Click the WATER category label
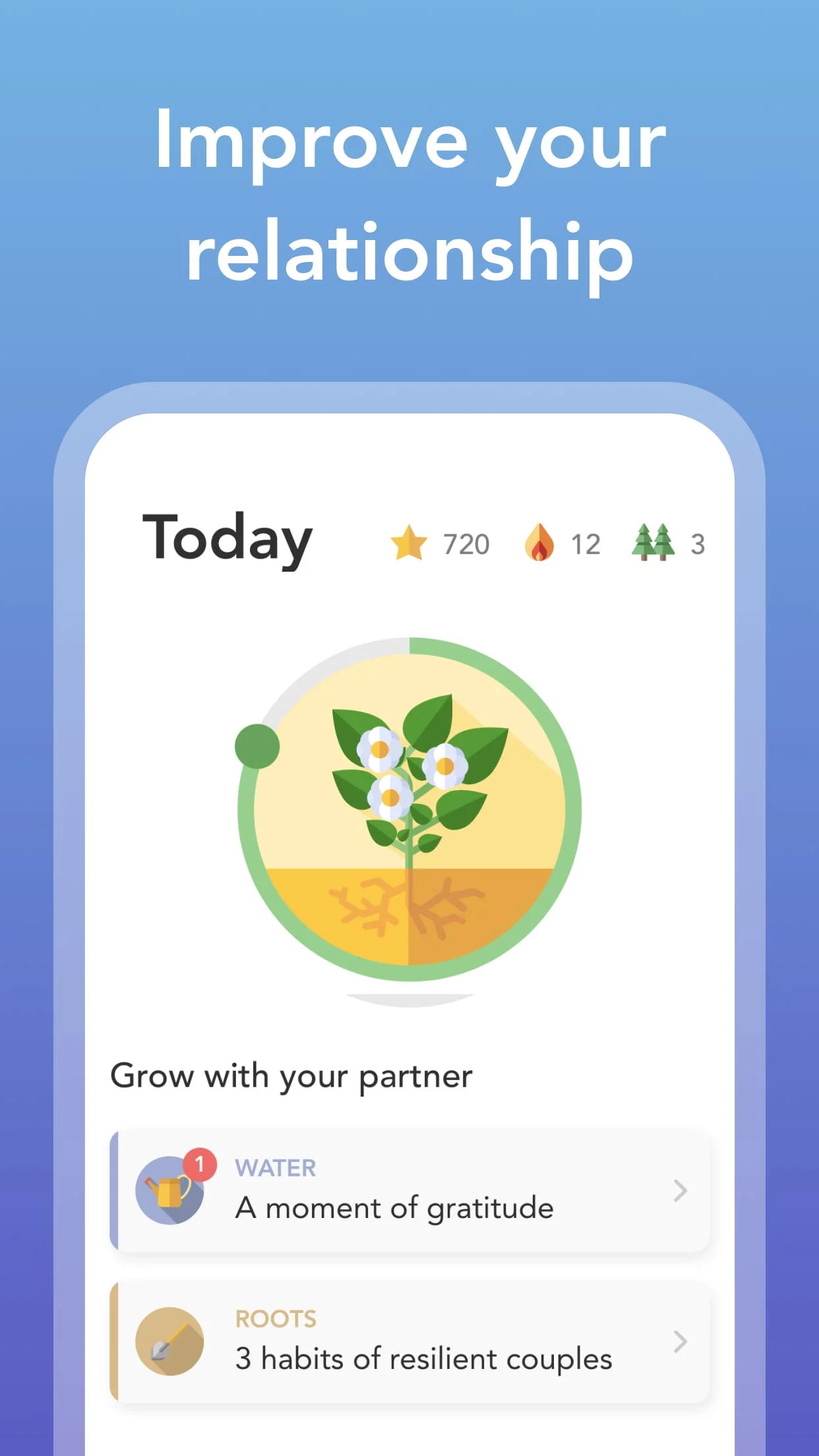 [275, 1167]
